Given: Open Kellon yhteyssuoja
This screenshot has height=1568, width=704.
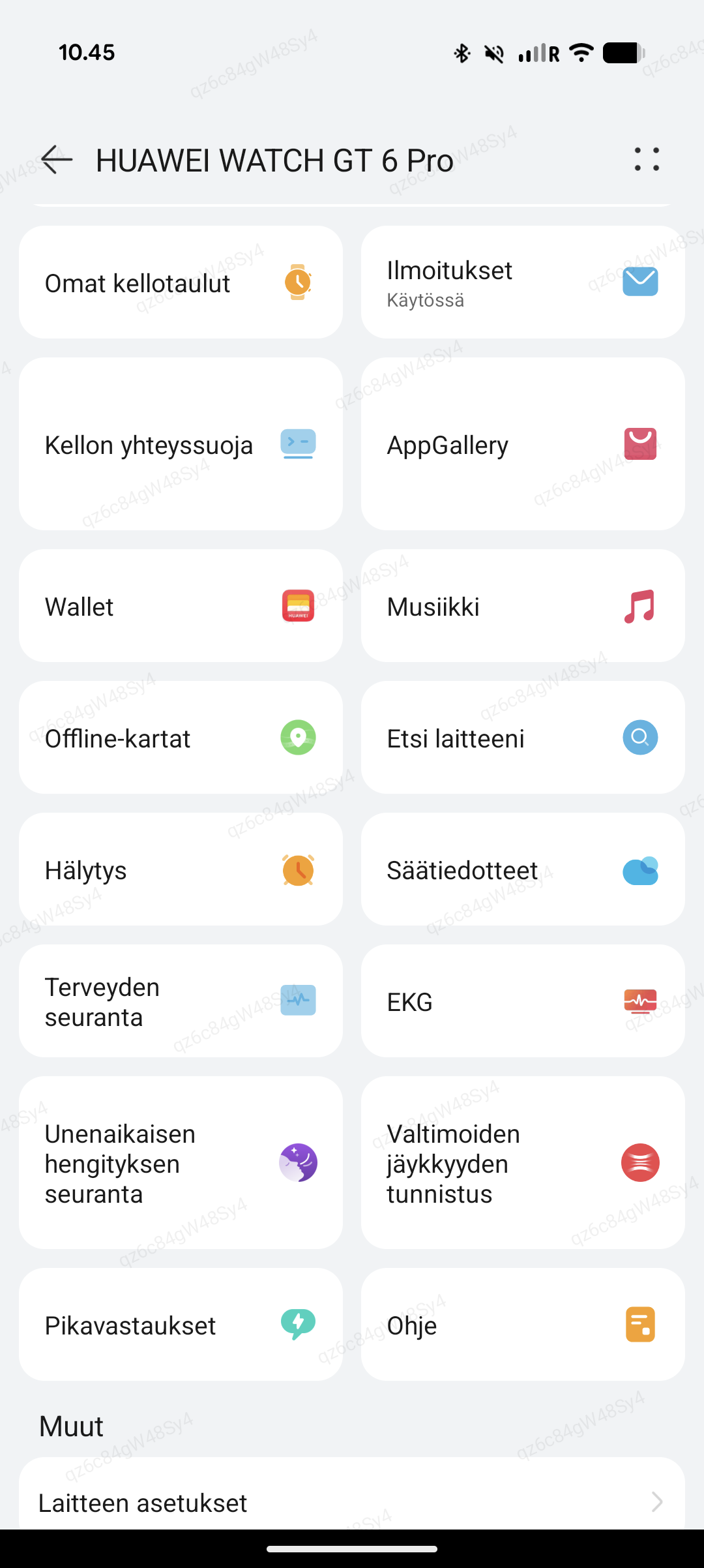Looking at the screenshot, I should [181, 444].
